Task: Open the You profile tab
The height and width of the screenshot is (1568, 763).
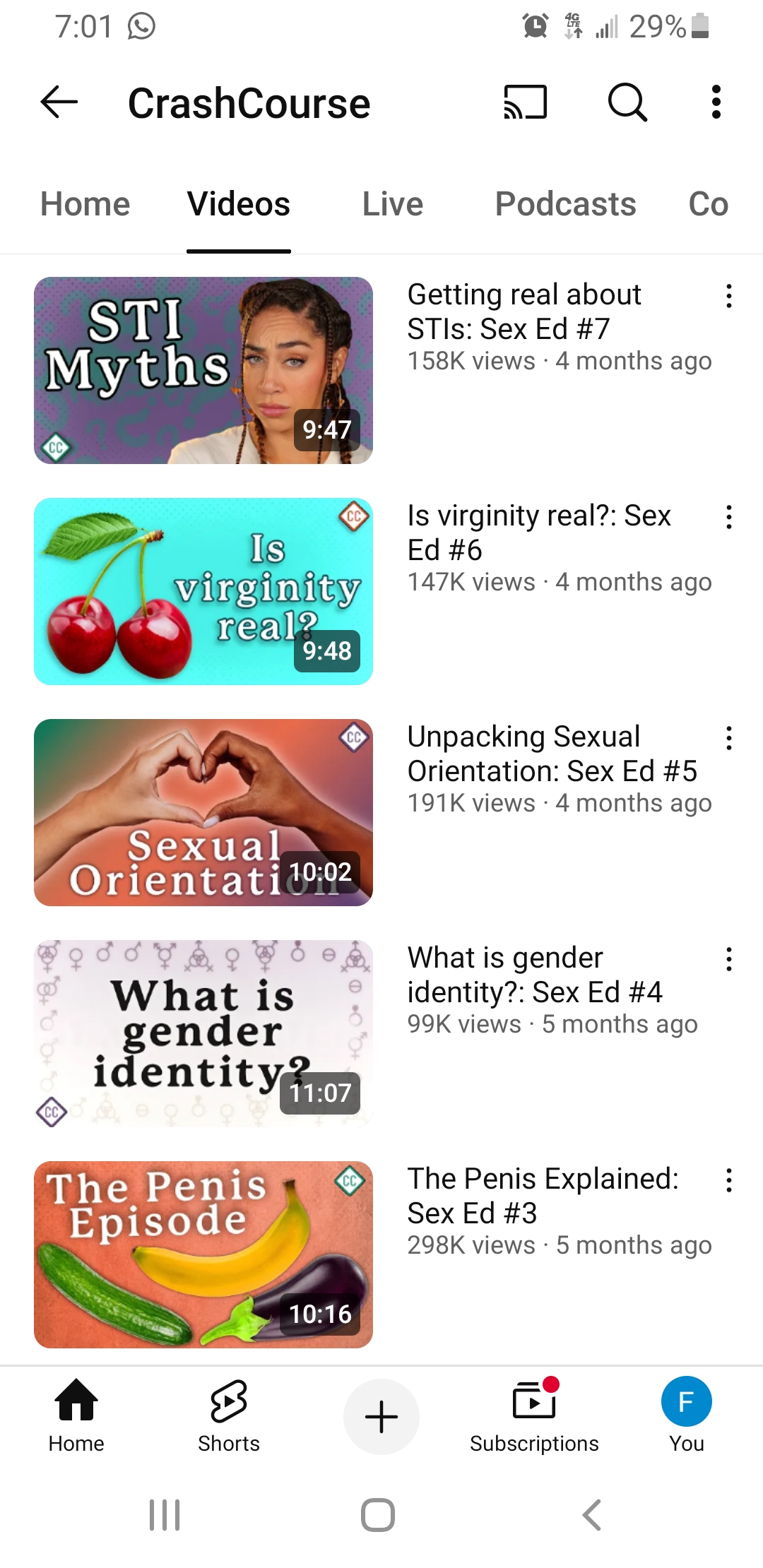Action: [x=686, y=1416]
